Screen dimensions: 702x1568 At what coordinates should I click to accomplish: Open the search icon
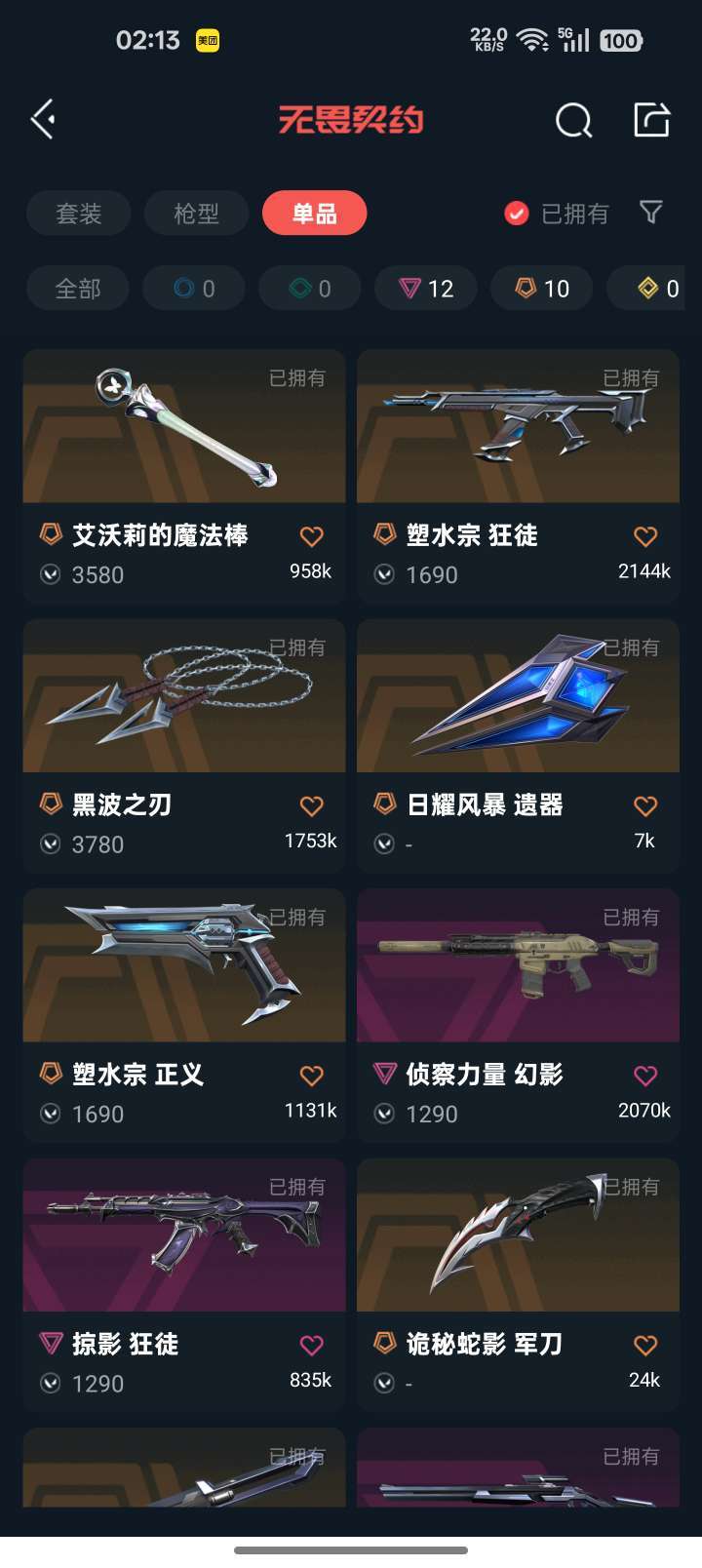(573, 121)
